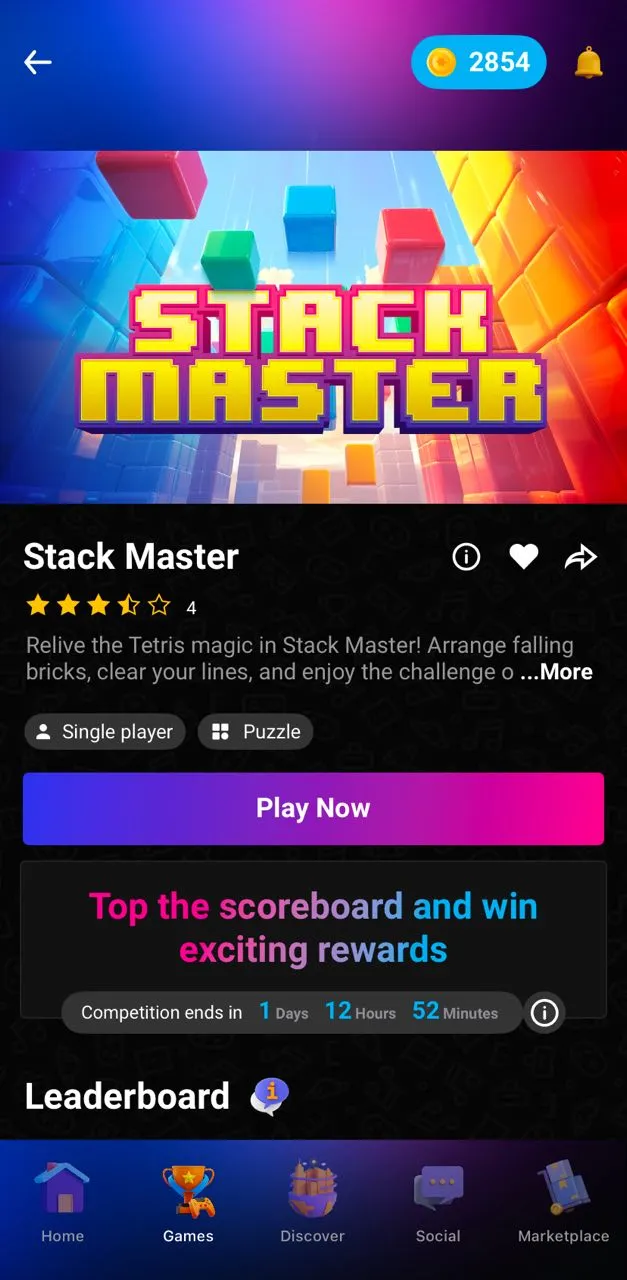Open the notifications bell

point(588,63)
